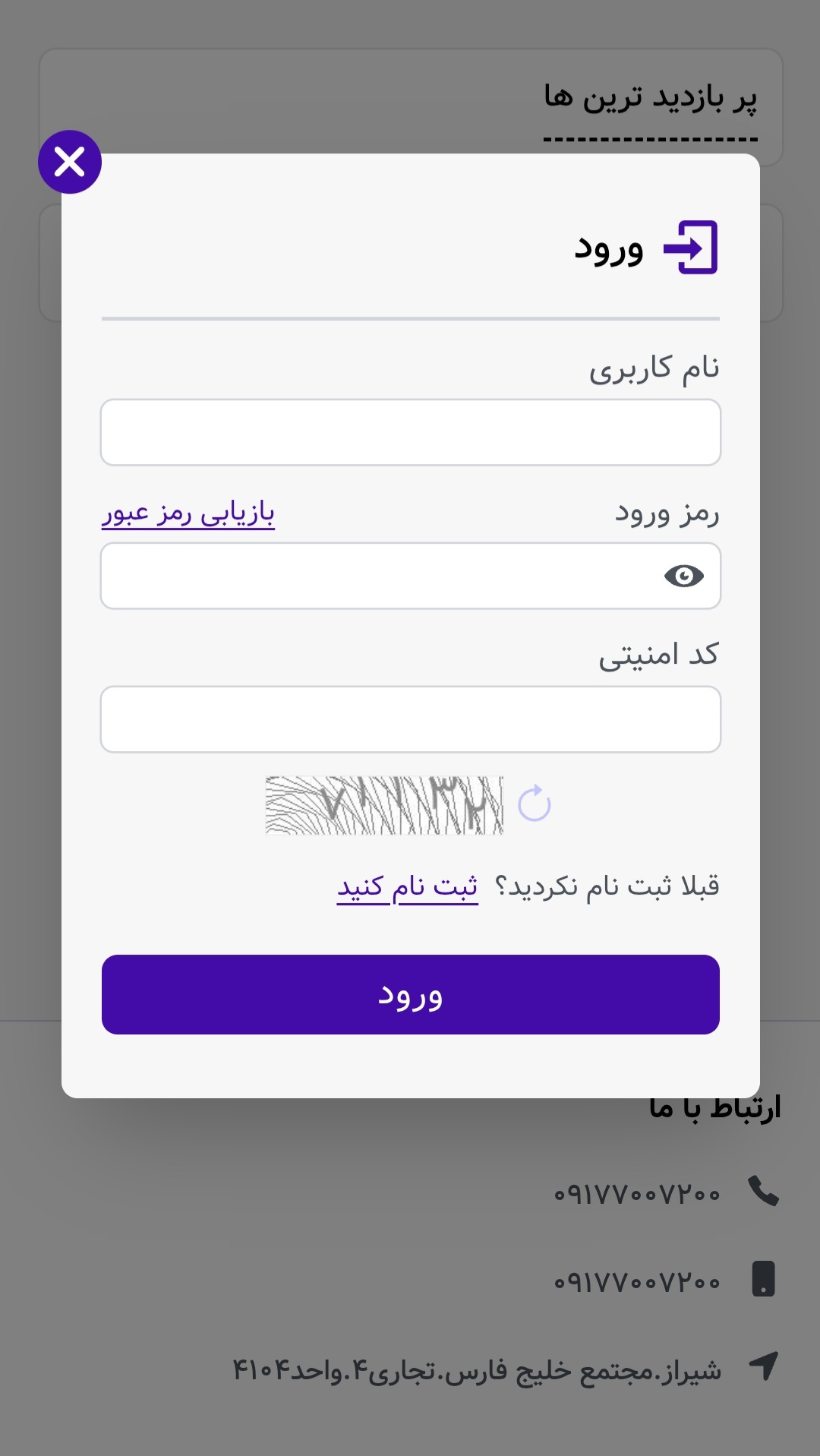Select the کد امنیتی security code field
820x1456 pixels.
click(410, 719)
